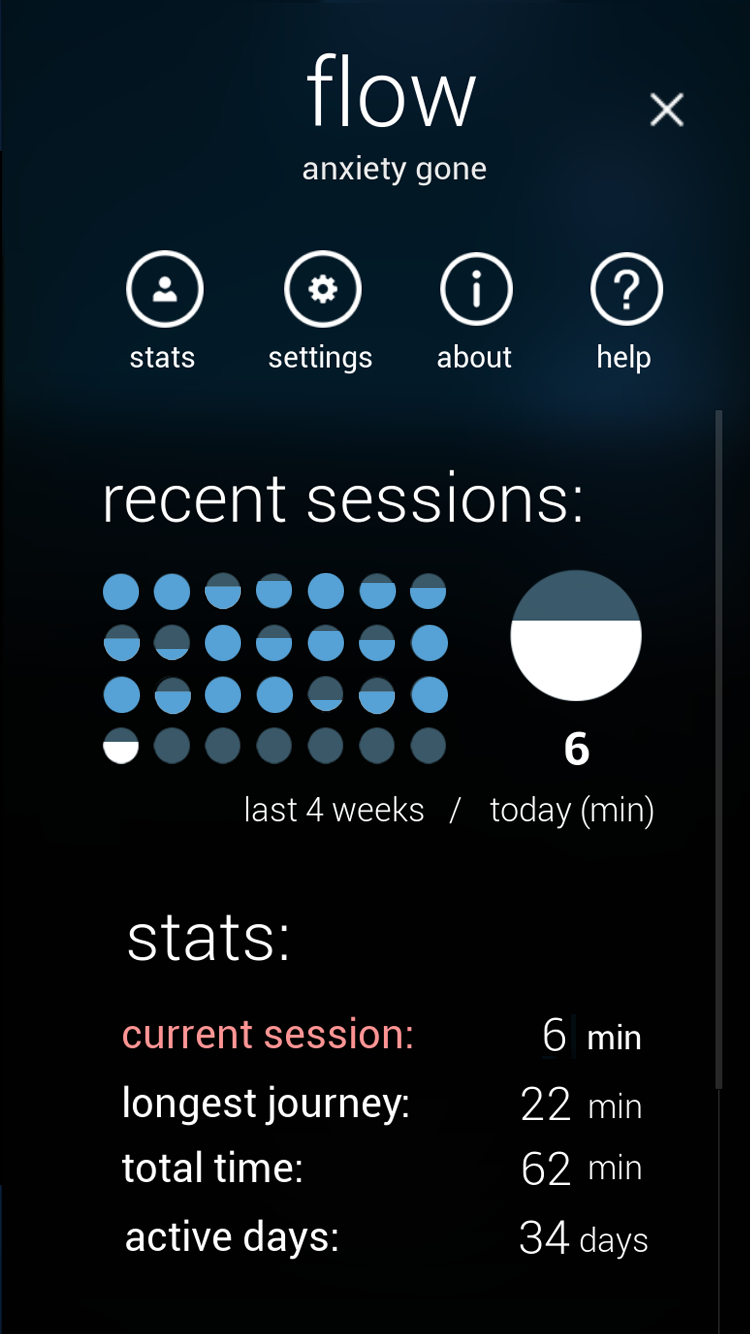Open the about info page
Image resolution: width=750 pixels, height=1334 pixels.
tap(476, 290)
